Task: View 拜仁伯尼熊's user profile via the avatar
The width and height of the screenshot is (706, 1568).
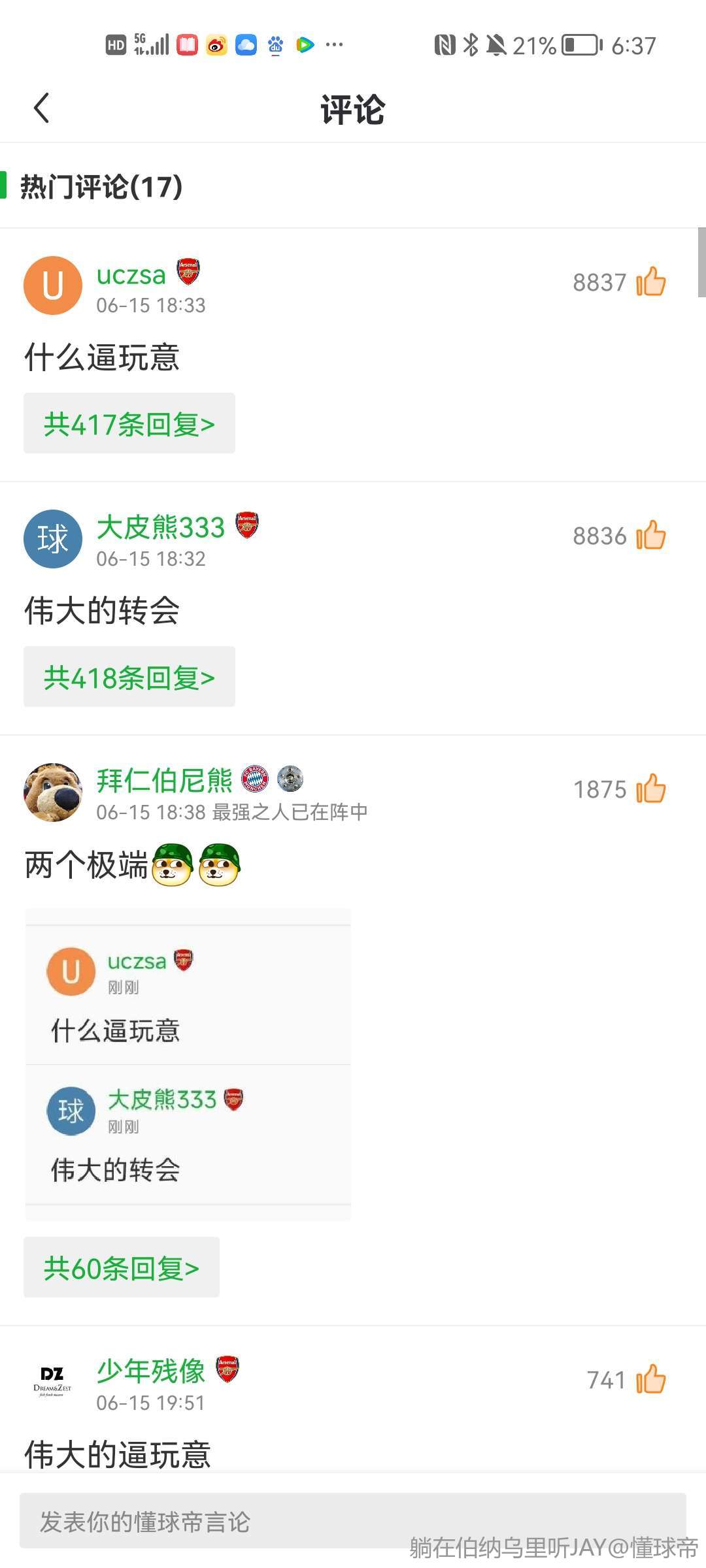Action: click(53, 792)
